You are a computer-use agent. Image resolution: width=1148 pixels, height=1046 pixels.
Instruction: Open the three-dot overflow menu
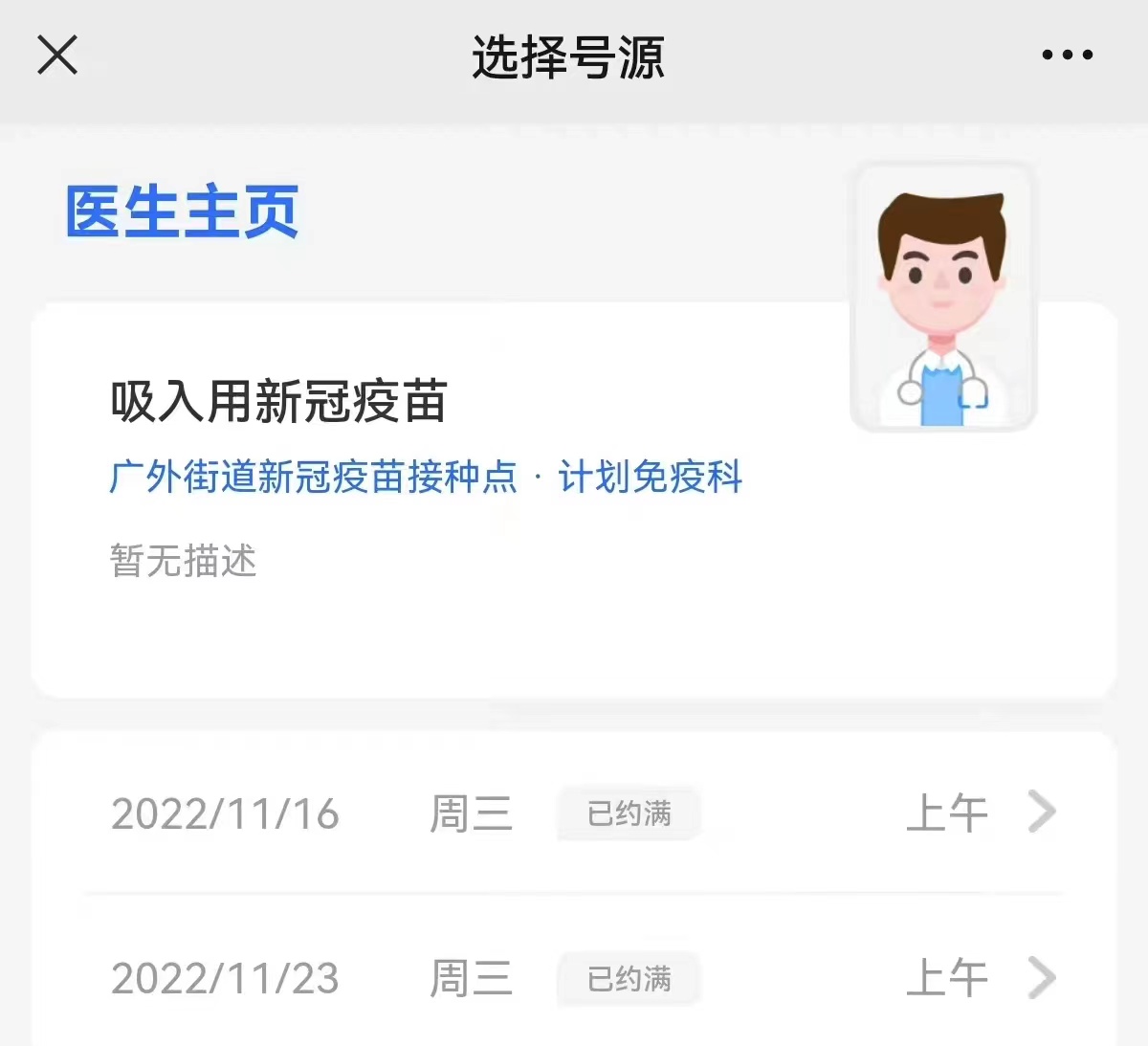point(1067,56)
